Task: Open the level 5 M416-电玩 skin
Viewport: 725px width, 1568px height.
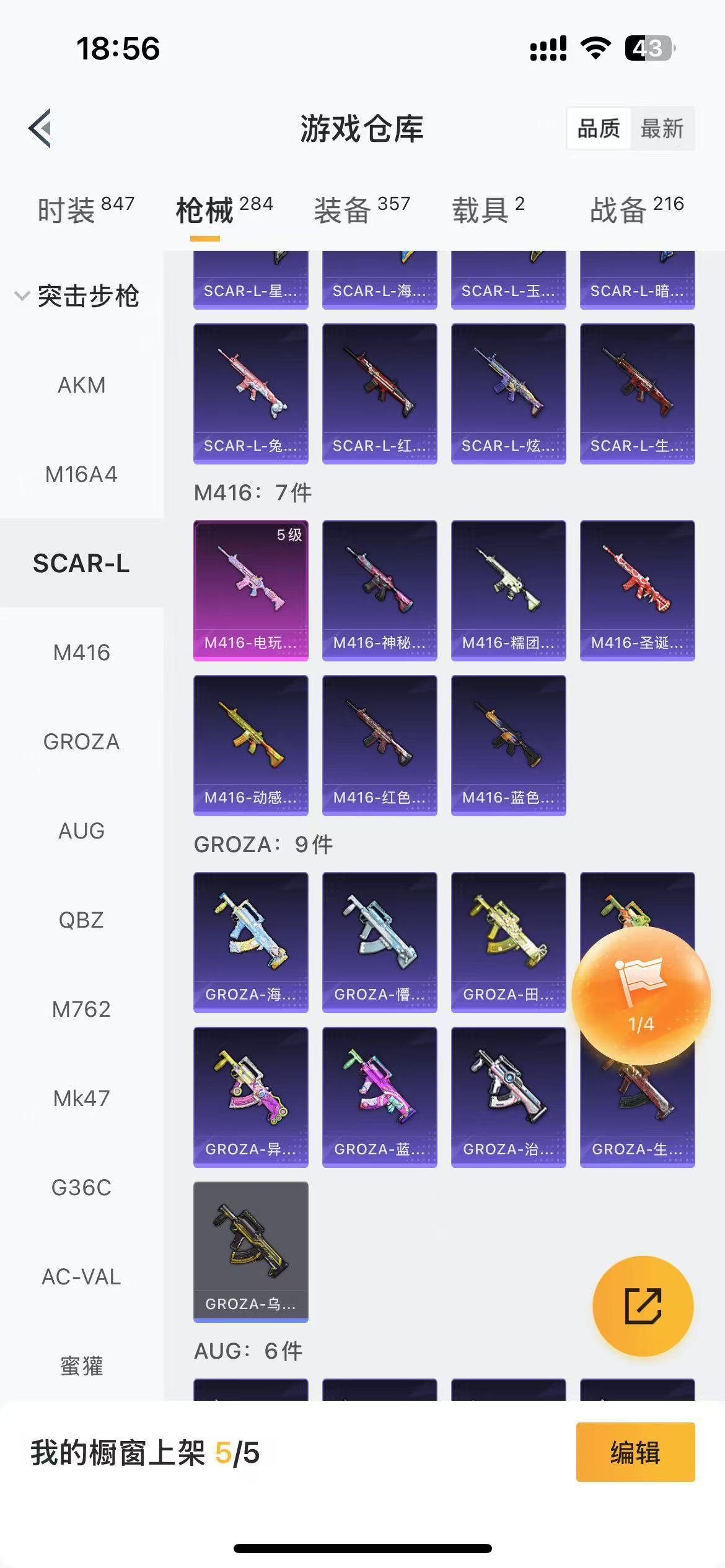Action: click(251, 590)
